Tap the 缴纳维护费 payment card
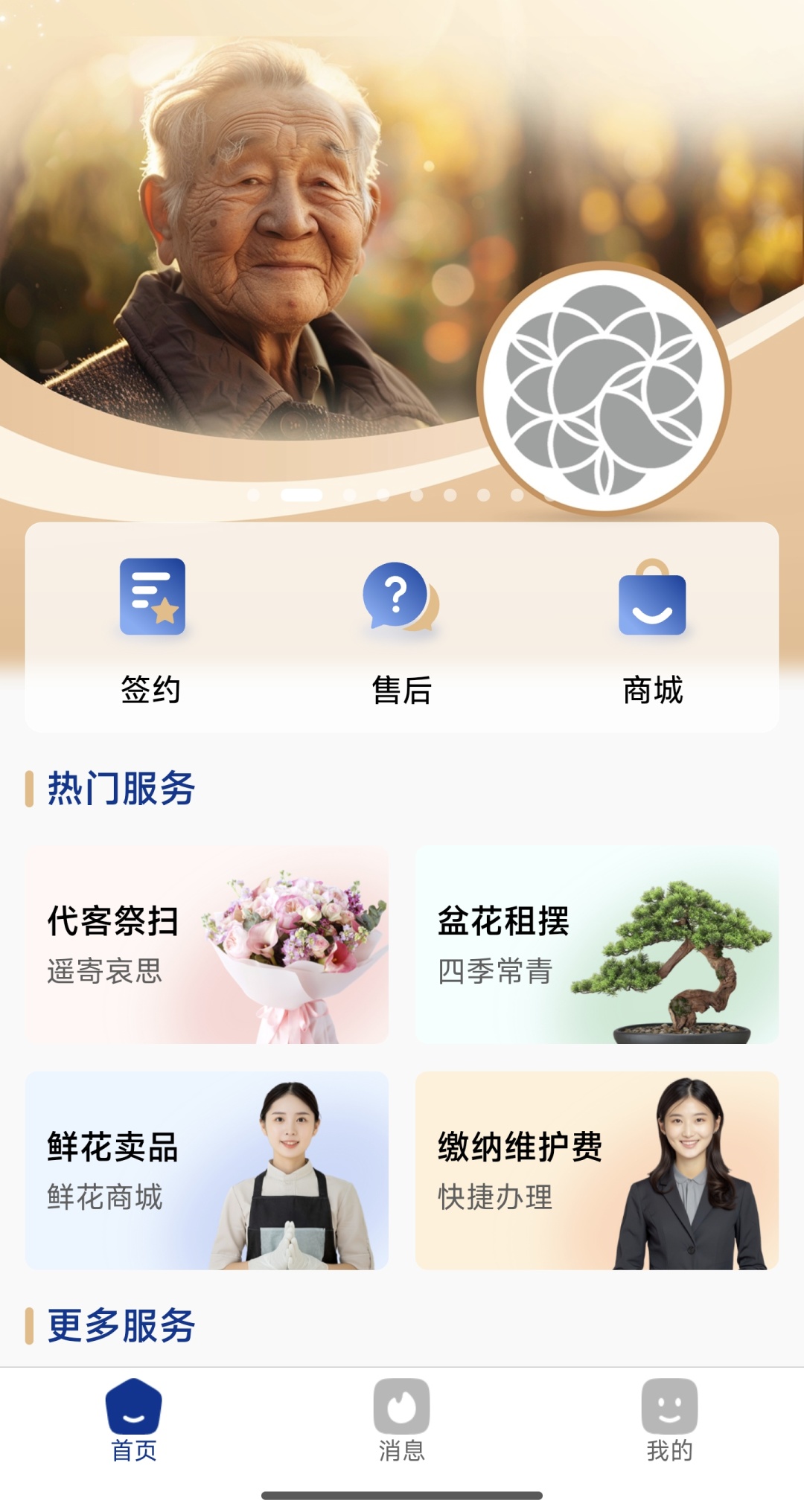Screen dimensions: 804x1512 point(596,1170)
